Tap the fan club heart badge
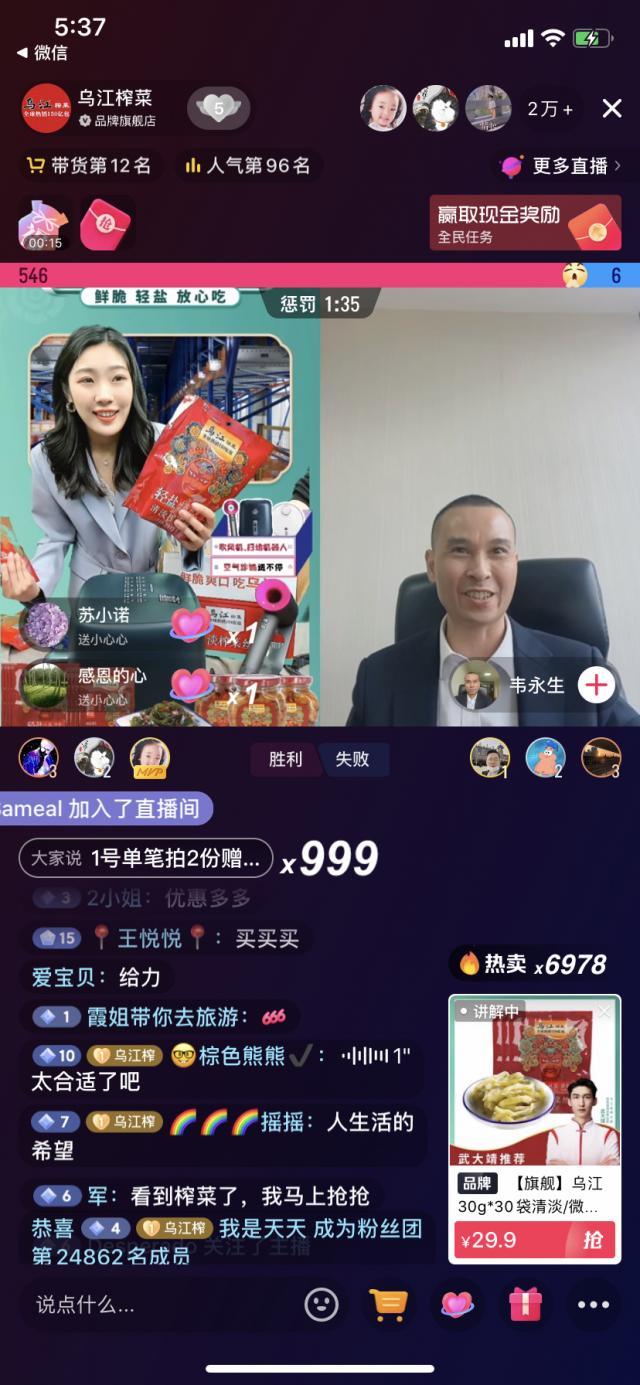This screenshot has height=1385, width=640. 219,108
